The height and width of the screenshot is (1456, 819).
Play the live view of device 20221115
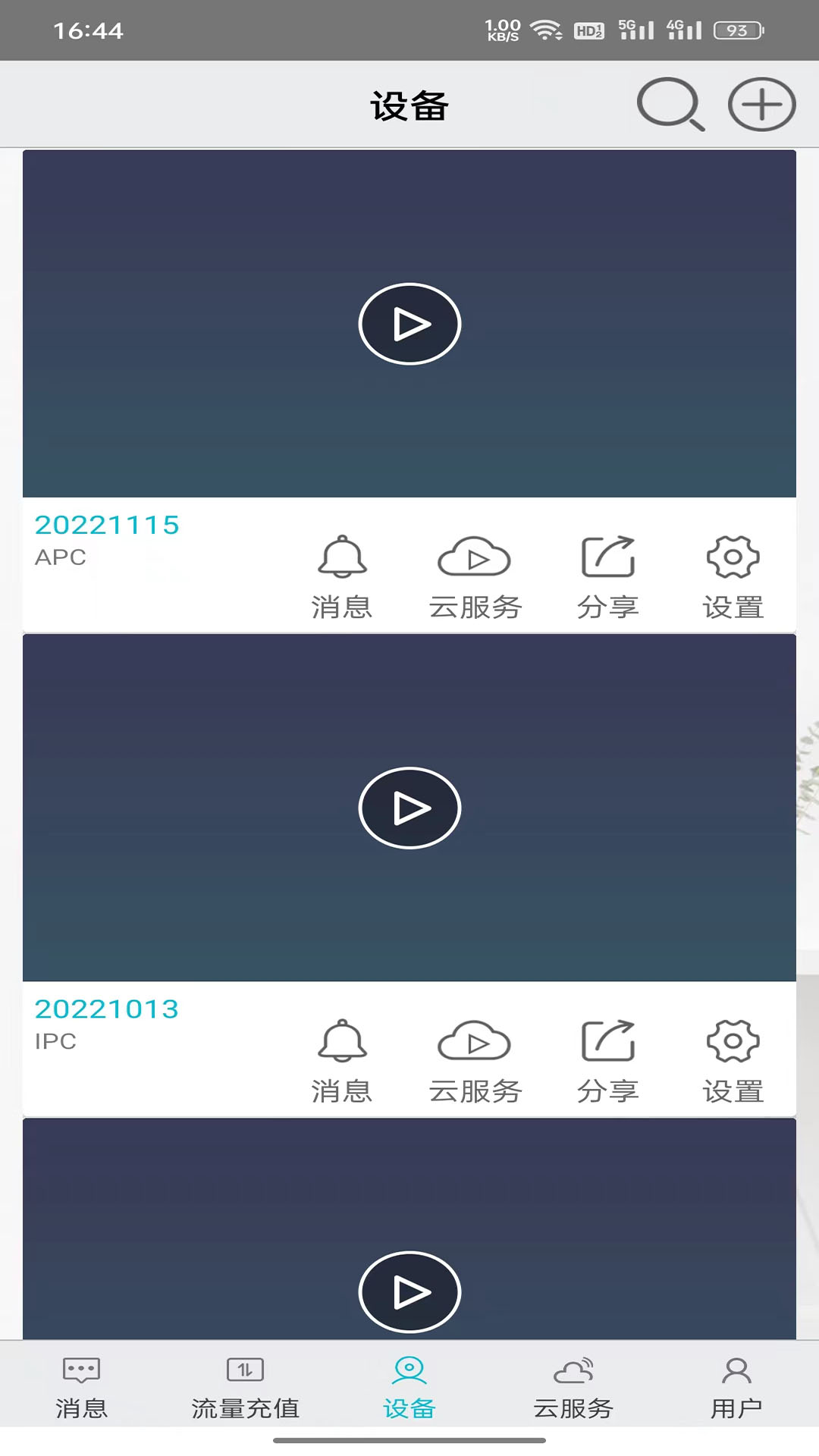tap(409, 324)
